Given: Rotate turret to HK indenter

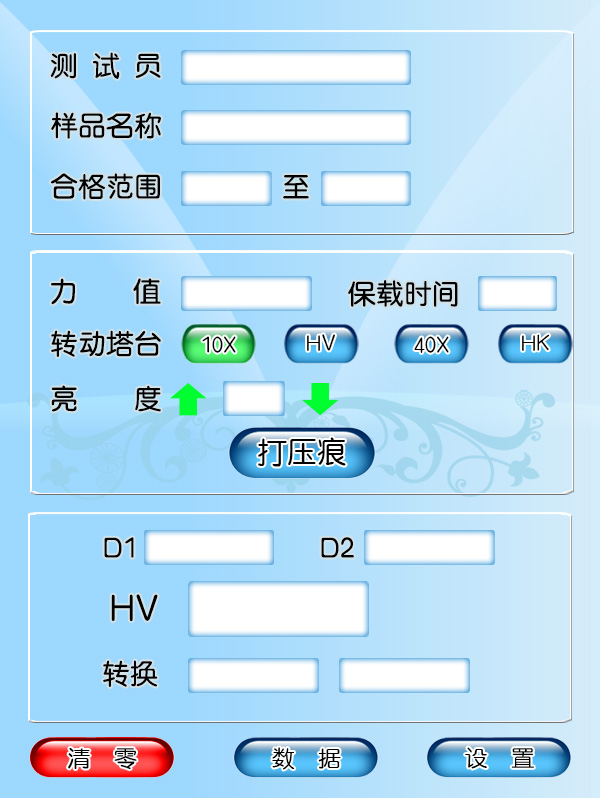Looking at the screenshot, I should click(x=535, y=345).
